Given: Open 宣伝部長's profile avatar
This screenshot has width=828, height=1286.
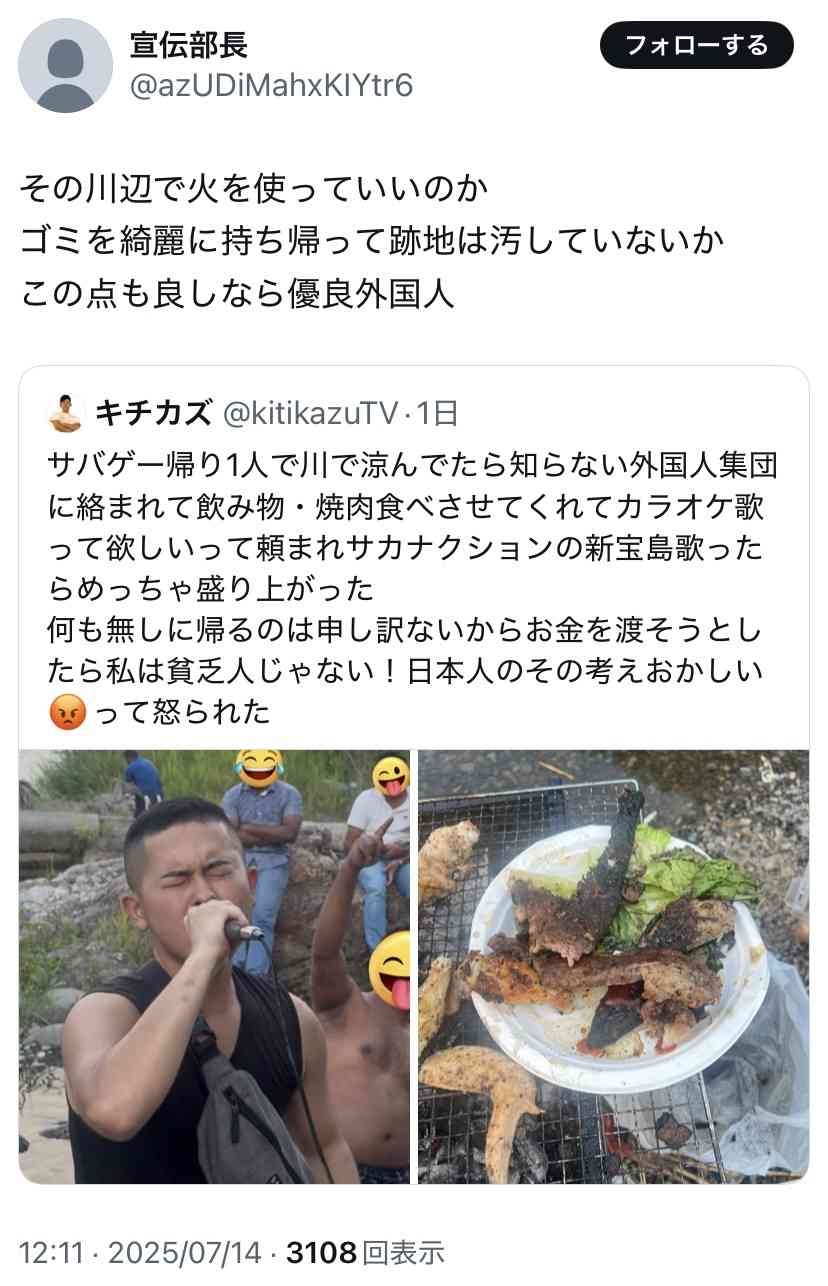Looking at the screenshot, I should pyautogui.click(x=65, y=65).
